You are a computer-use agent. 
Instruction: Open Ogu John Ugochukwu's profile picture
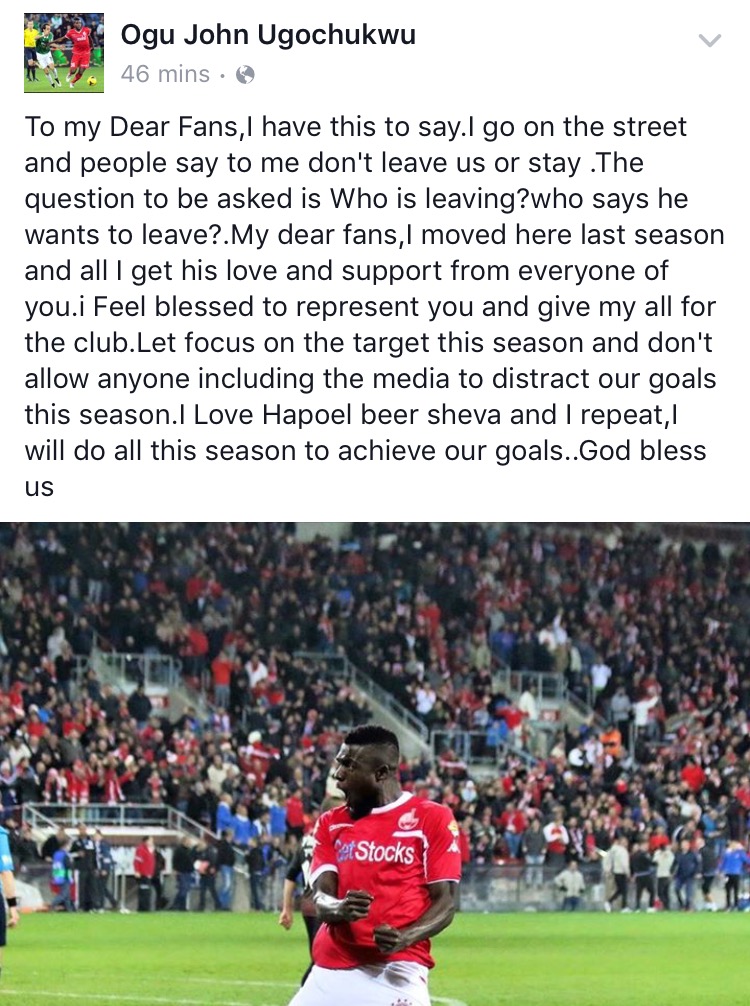click(64, 52)
